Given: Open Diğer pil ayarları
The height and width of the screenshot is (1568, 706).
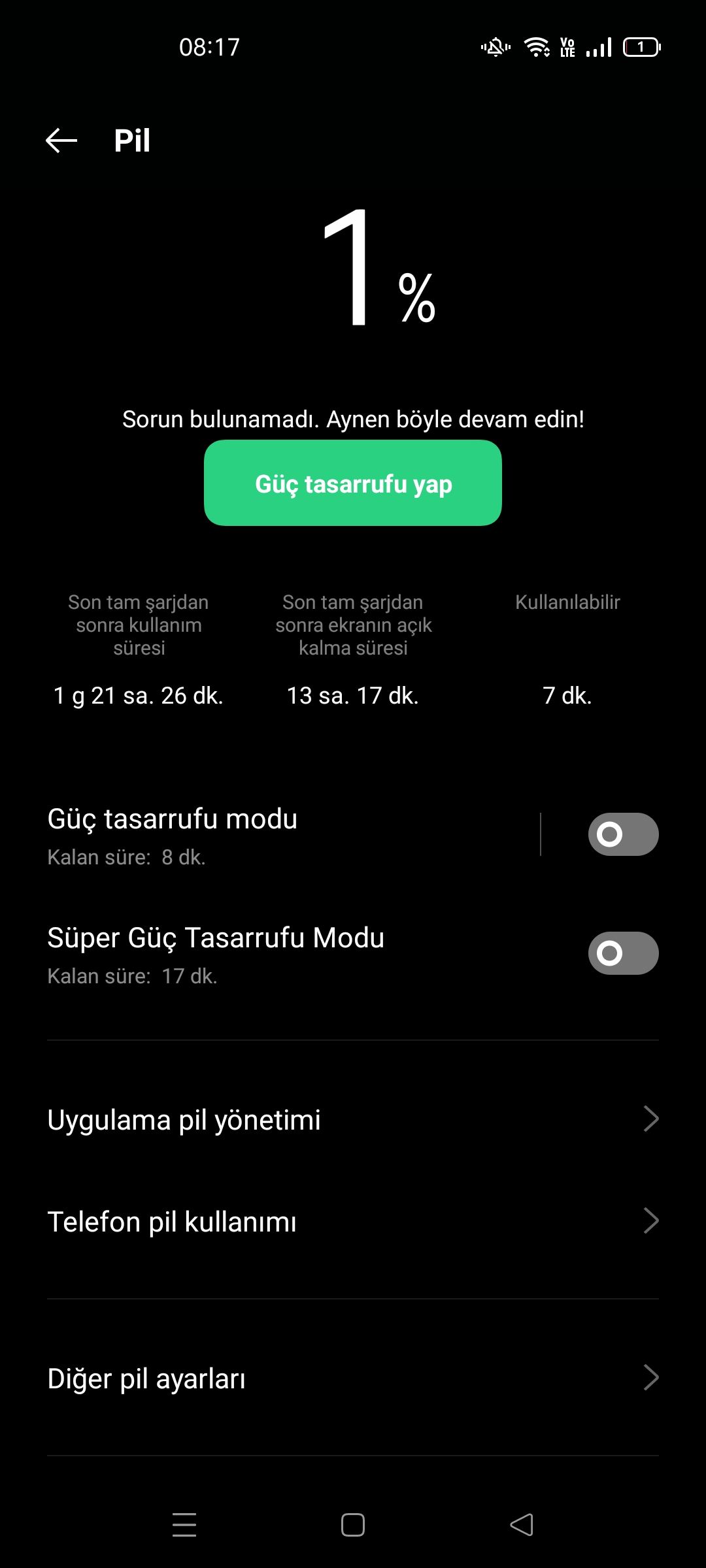Looking at the screenshot, I should (353, 1378).
